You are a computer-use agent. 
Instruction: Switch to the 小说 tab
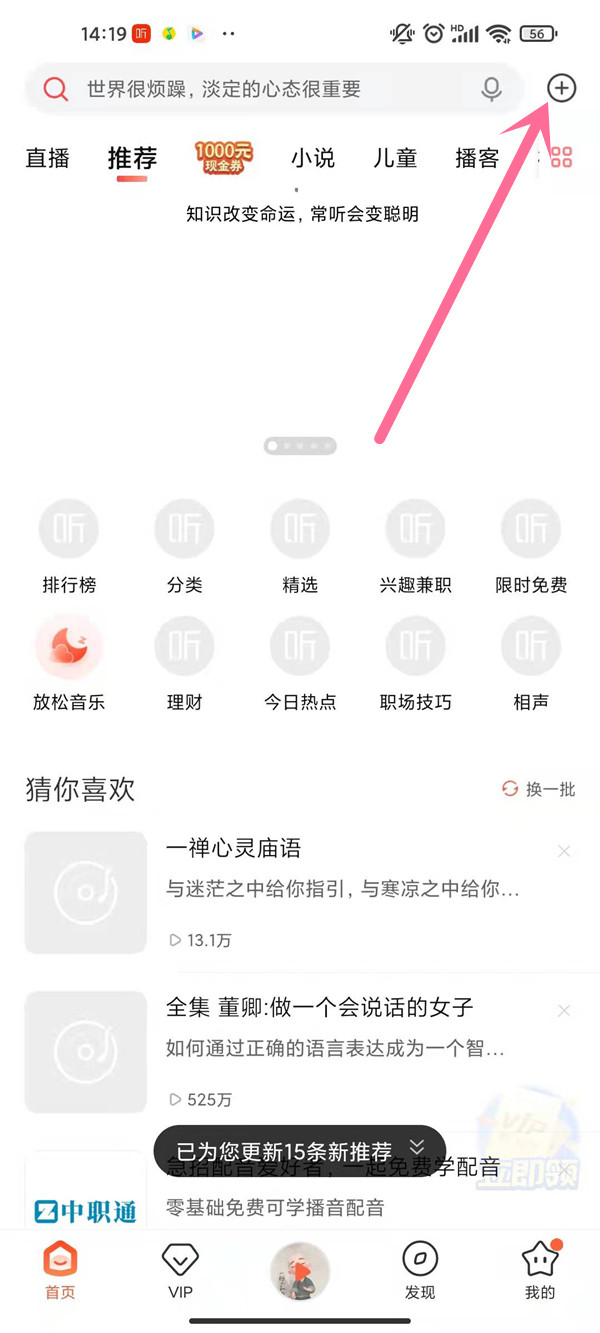(x=313, y=158)
